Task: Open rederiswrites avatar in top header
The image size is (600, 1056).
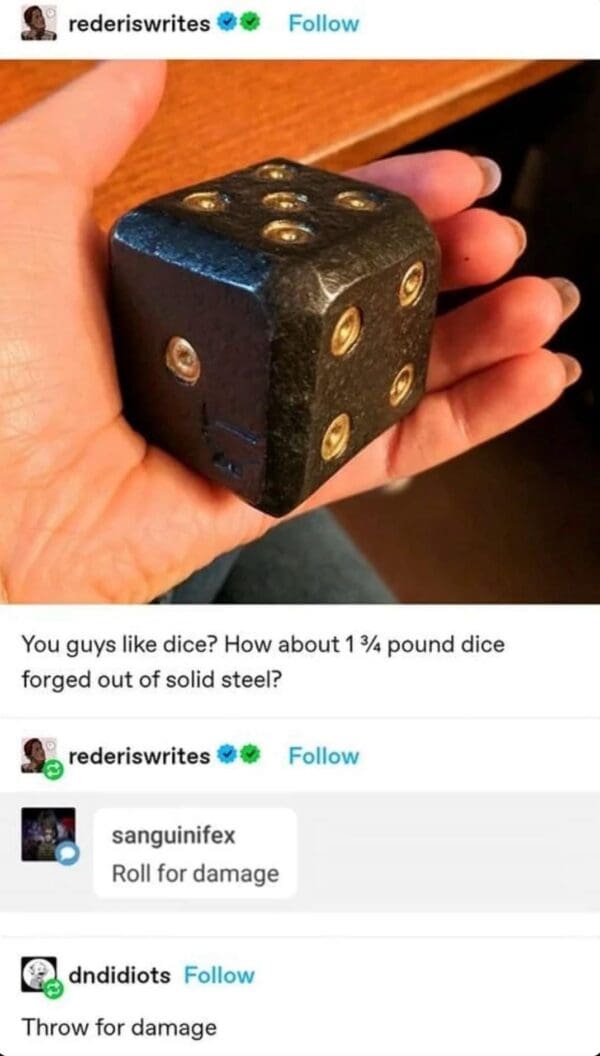Action: point(39,24)
